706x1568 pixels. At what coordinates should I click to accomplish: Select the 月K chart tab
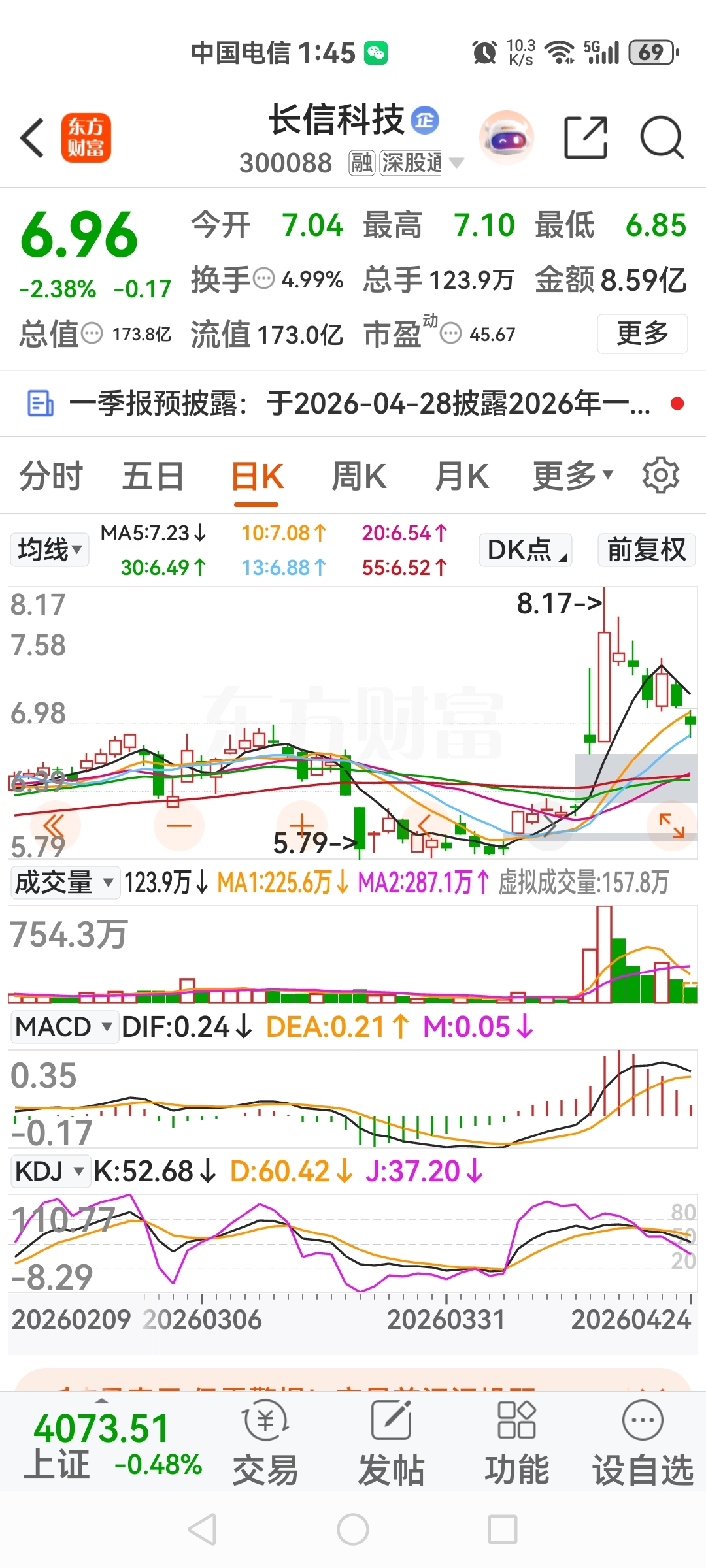(462, 476)
